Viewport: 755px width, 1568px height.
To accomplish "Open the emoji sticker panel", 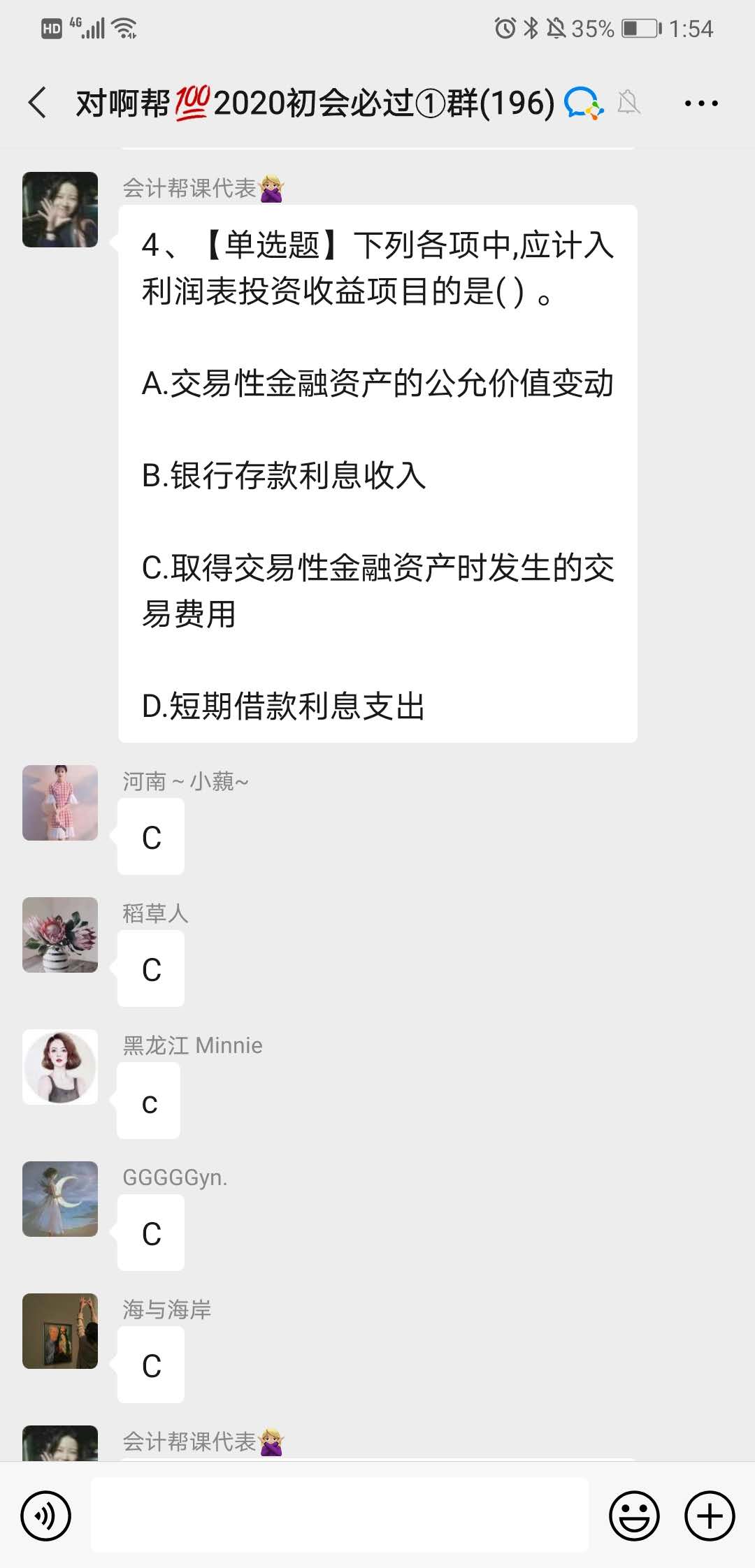I will point(634,1516).
